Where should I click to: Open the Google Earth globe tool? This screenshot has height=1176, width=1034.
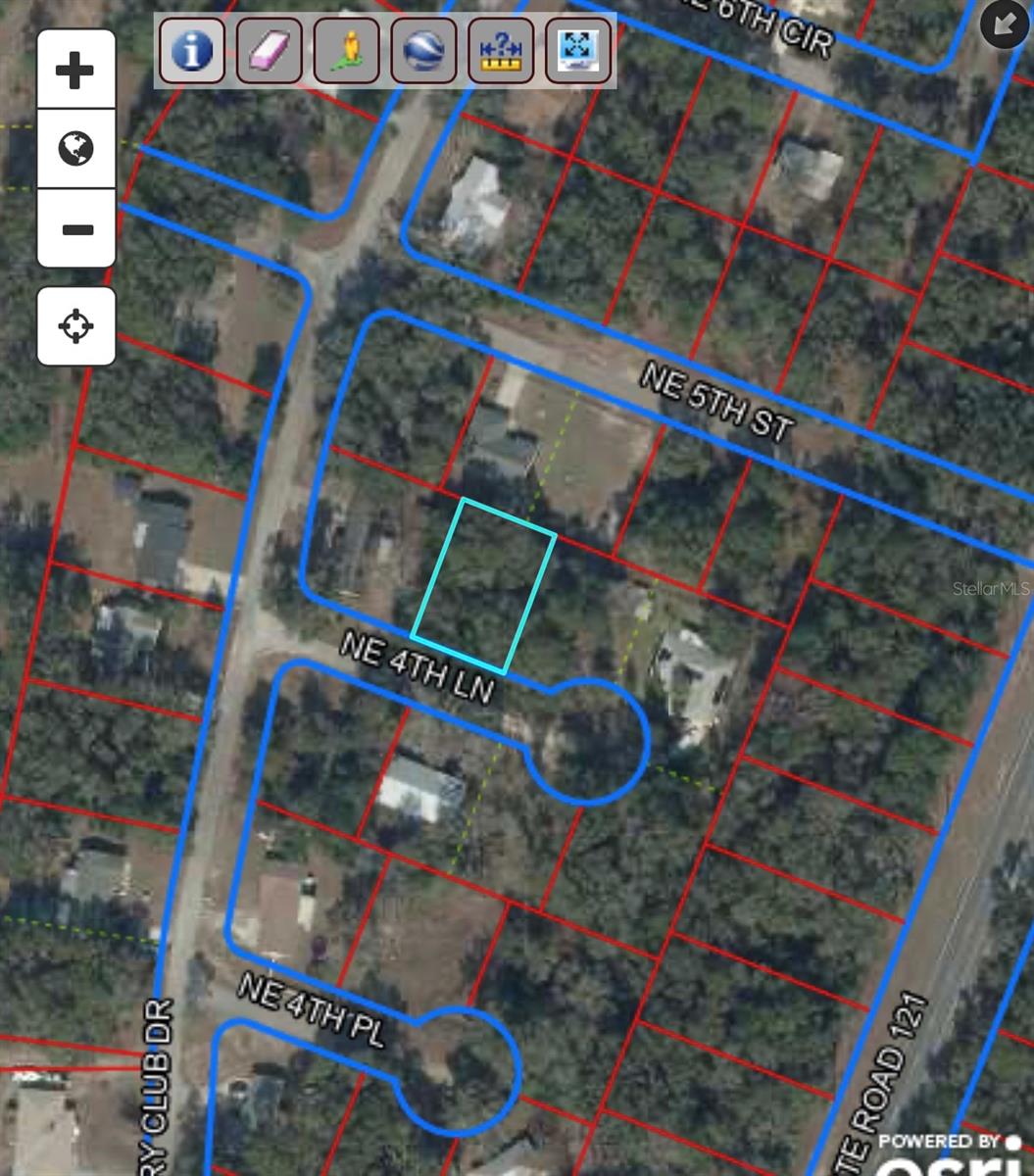coord(423,50)
